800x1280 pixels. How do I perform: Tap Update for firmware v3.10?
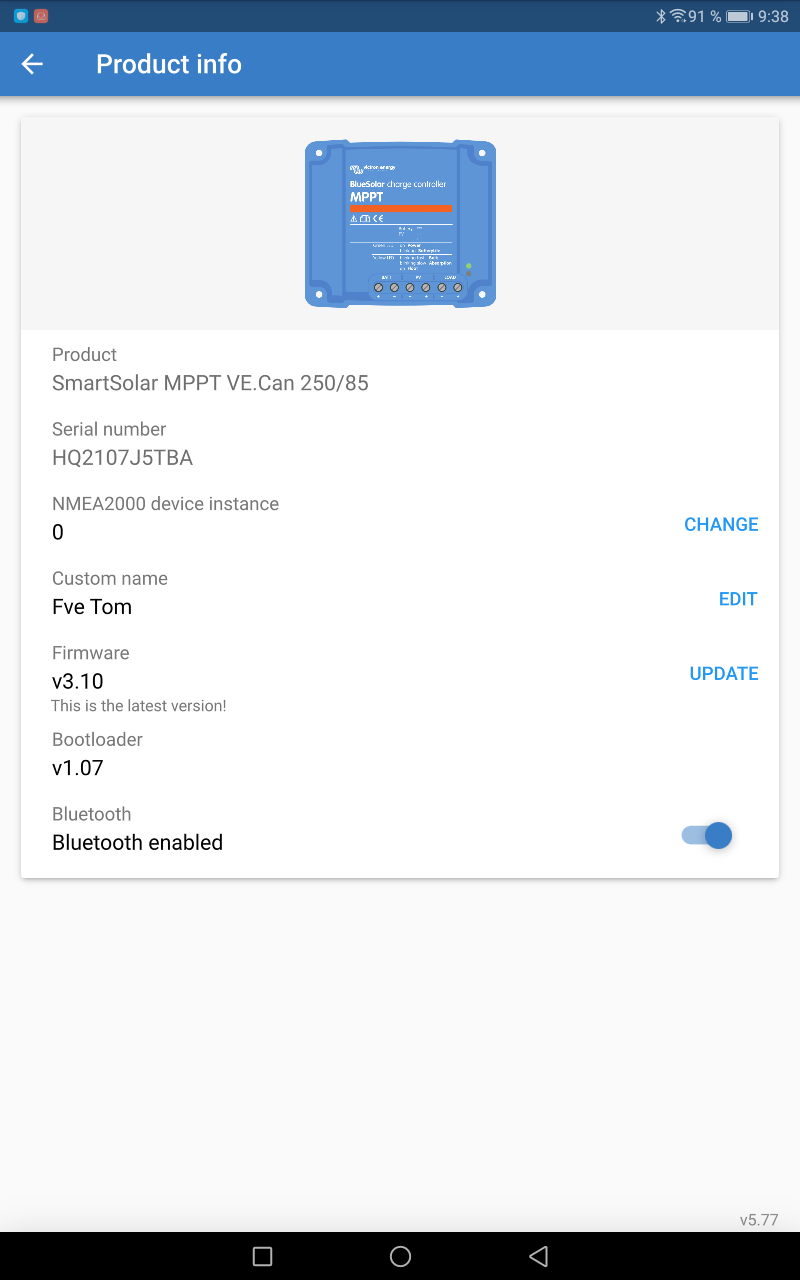(x=724, y=673)
